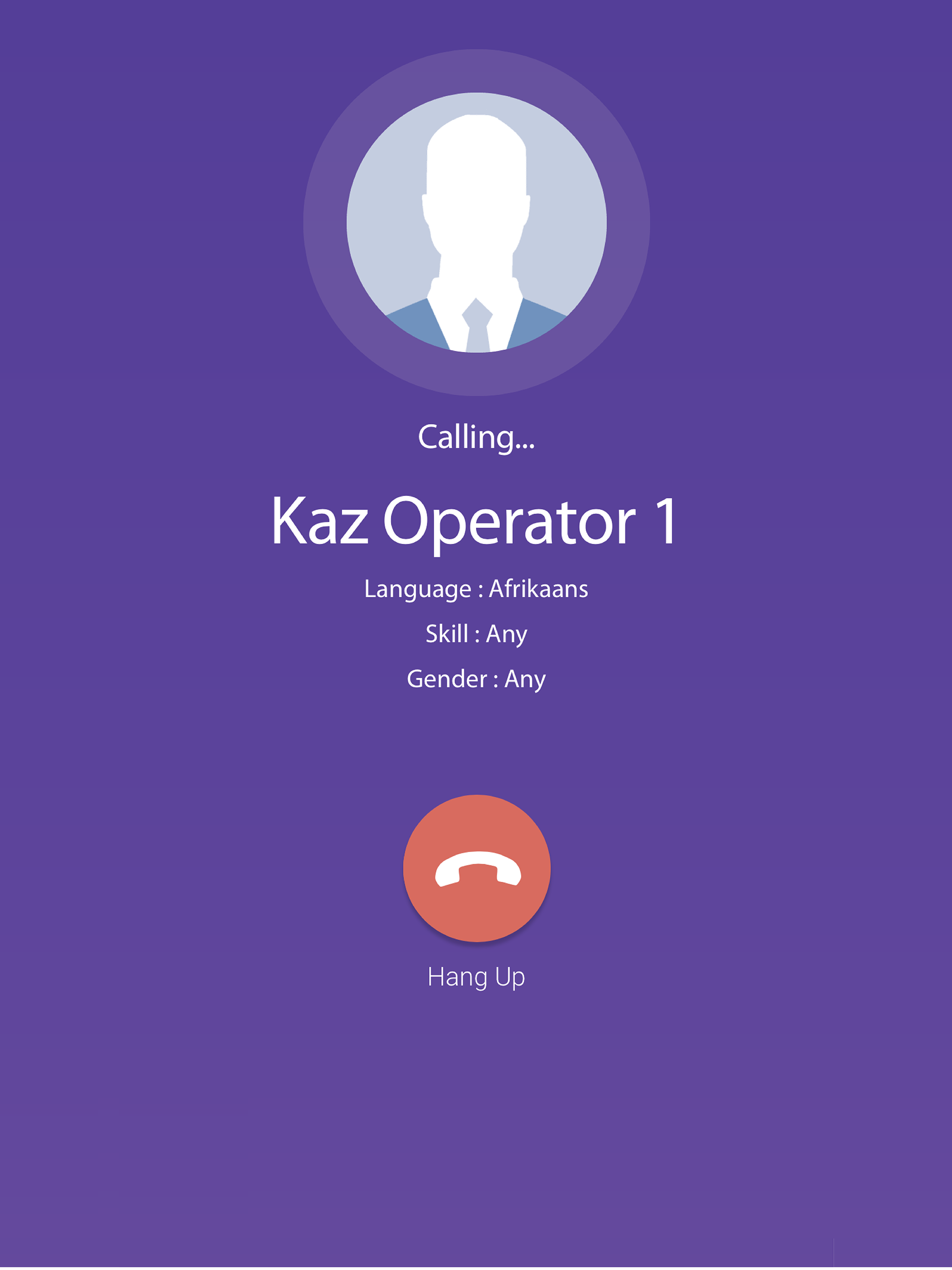
Task: Click the Skill : Any detail line
Action: [476, 633]
